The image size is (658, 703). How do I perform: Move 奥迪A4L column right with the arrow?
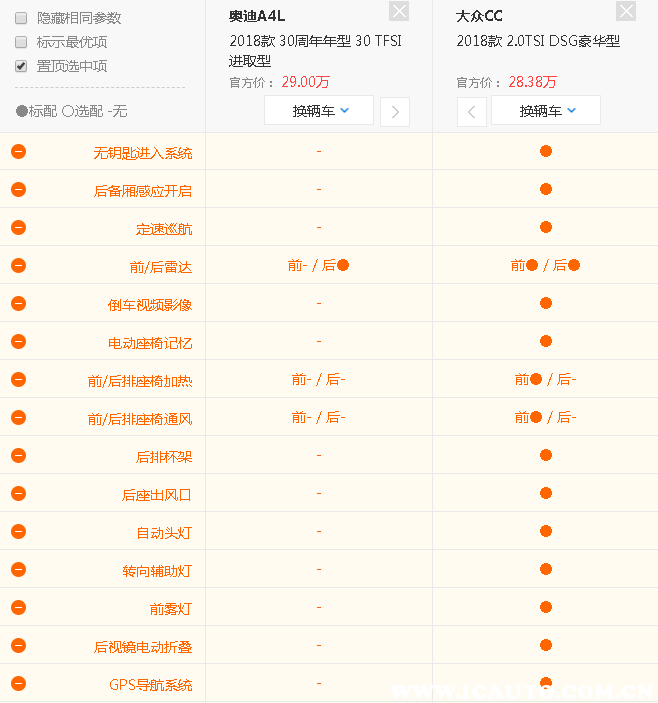point(395,112)
